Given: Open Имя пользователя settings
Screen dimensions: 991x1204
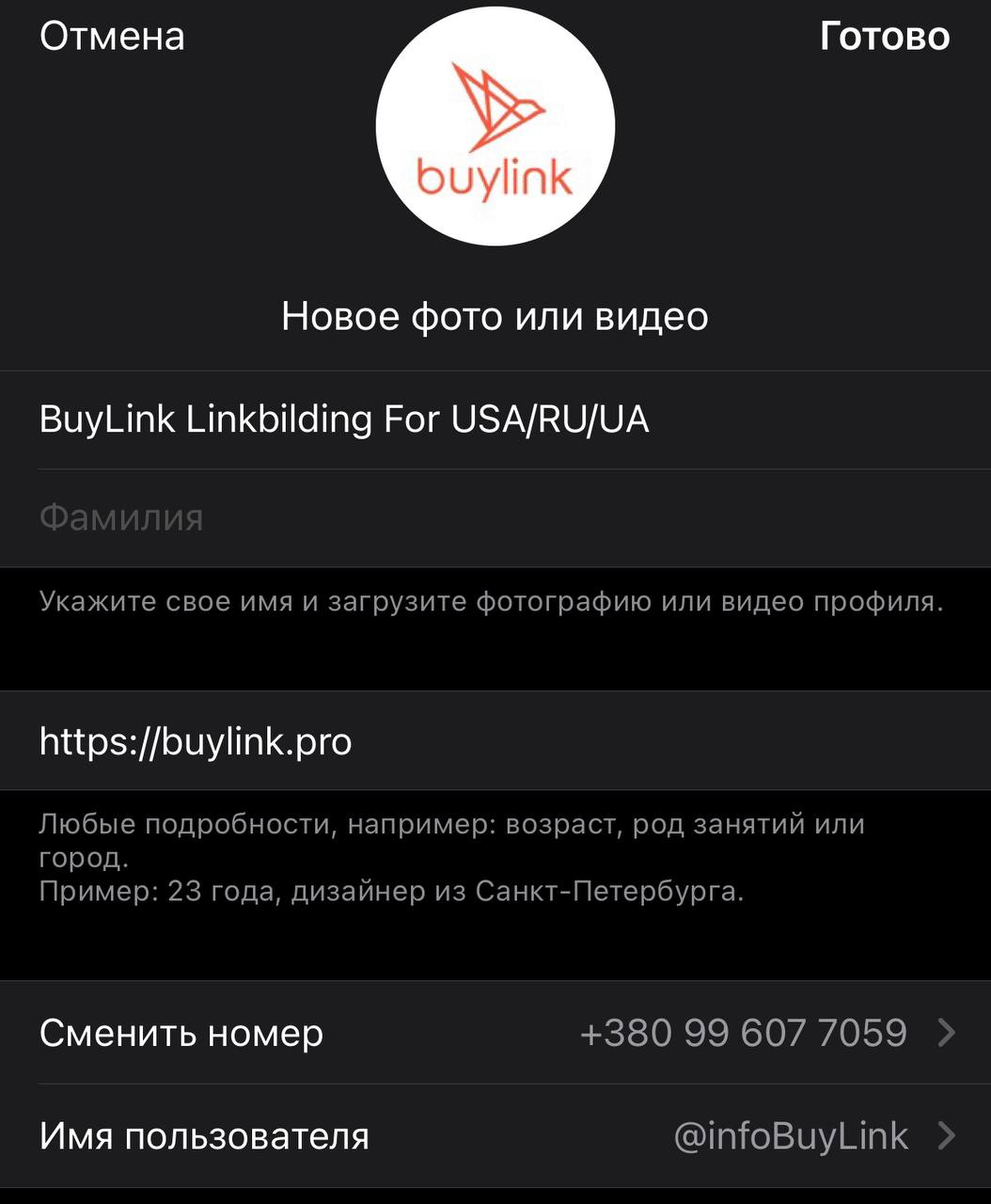Looking at the screenshot, I should coord(495,1136).
